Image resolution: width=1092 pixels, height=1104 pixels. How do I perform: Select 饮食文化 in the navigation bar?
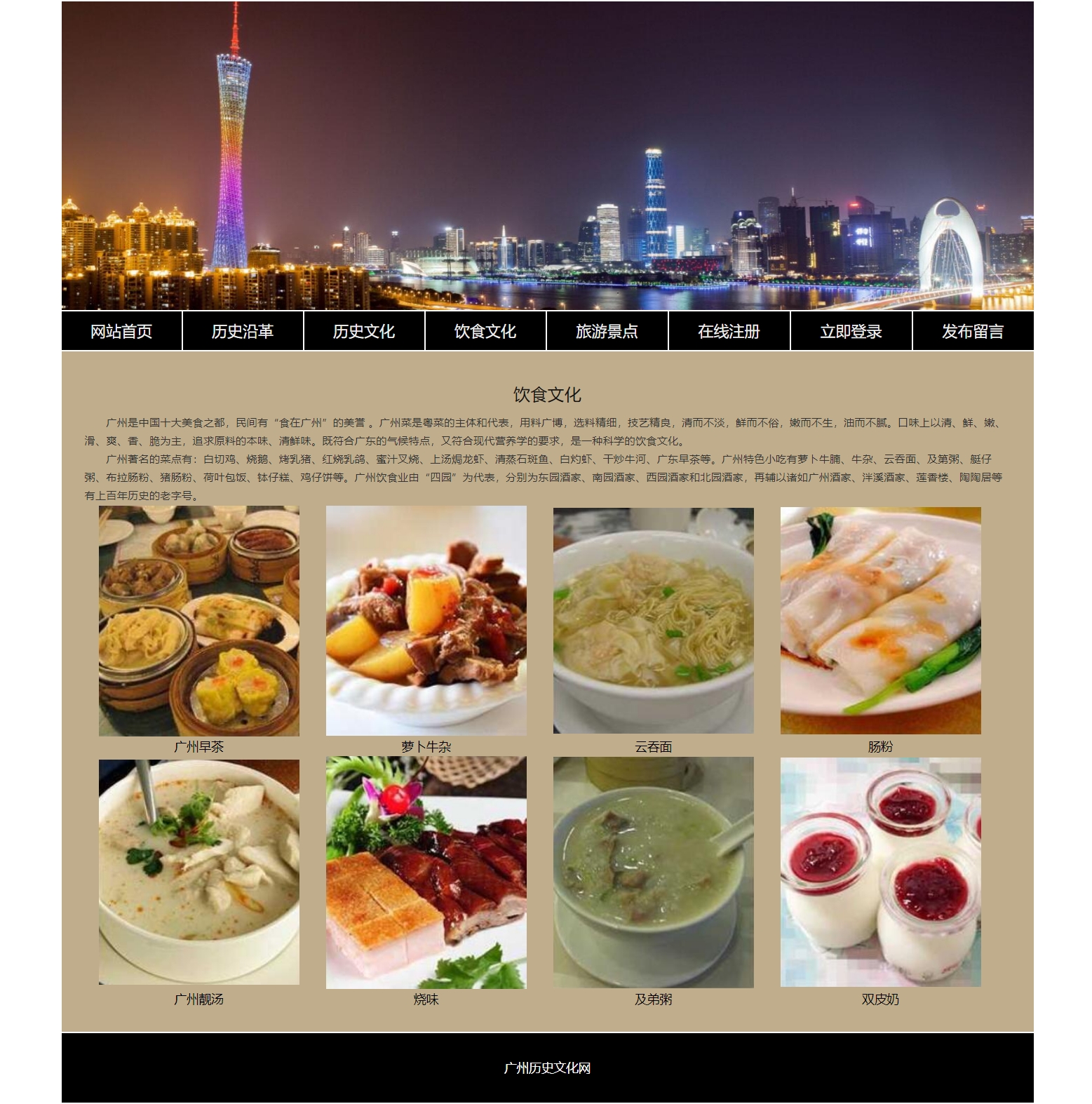point(485,331)
